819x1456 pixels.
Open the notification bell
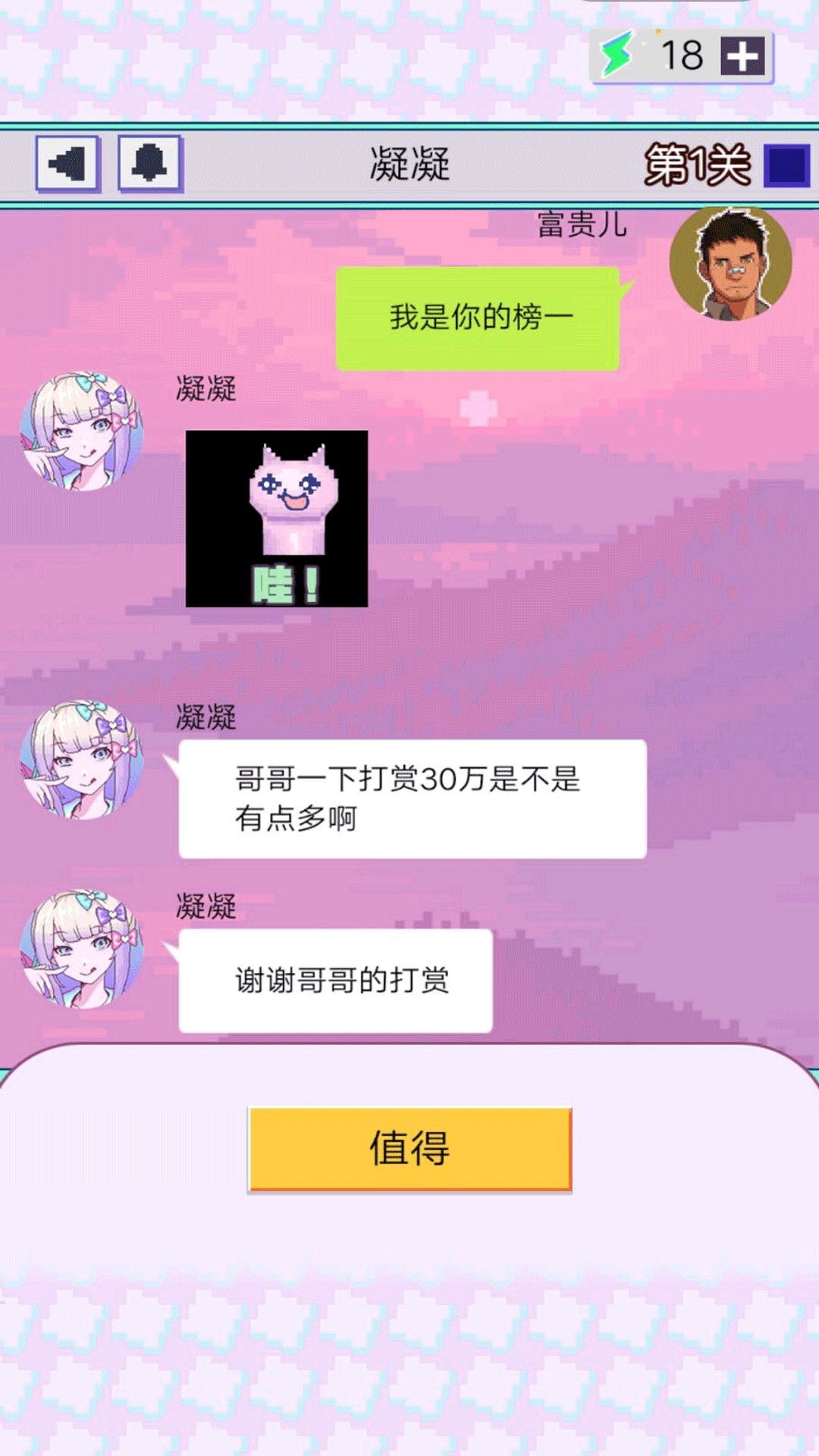(x=149, y=164)
